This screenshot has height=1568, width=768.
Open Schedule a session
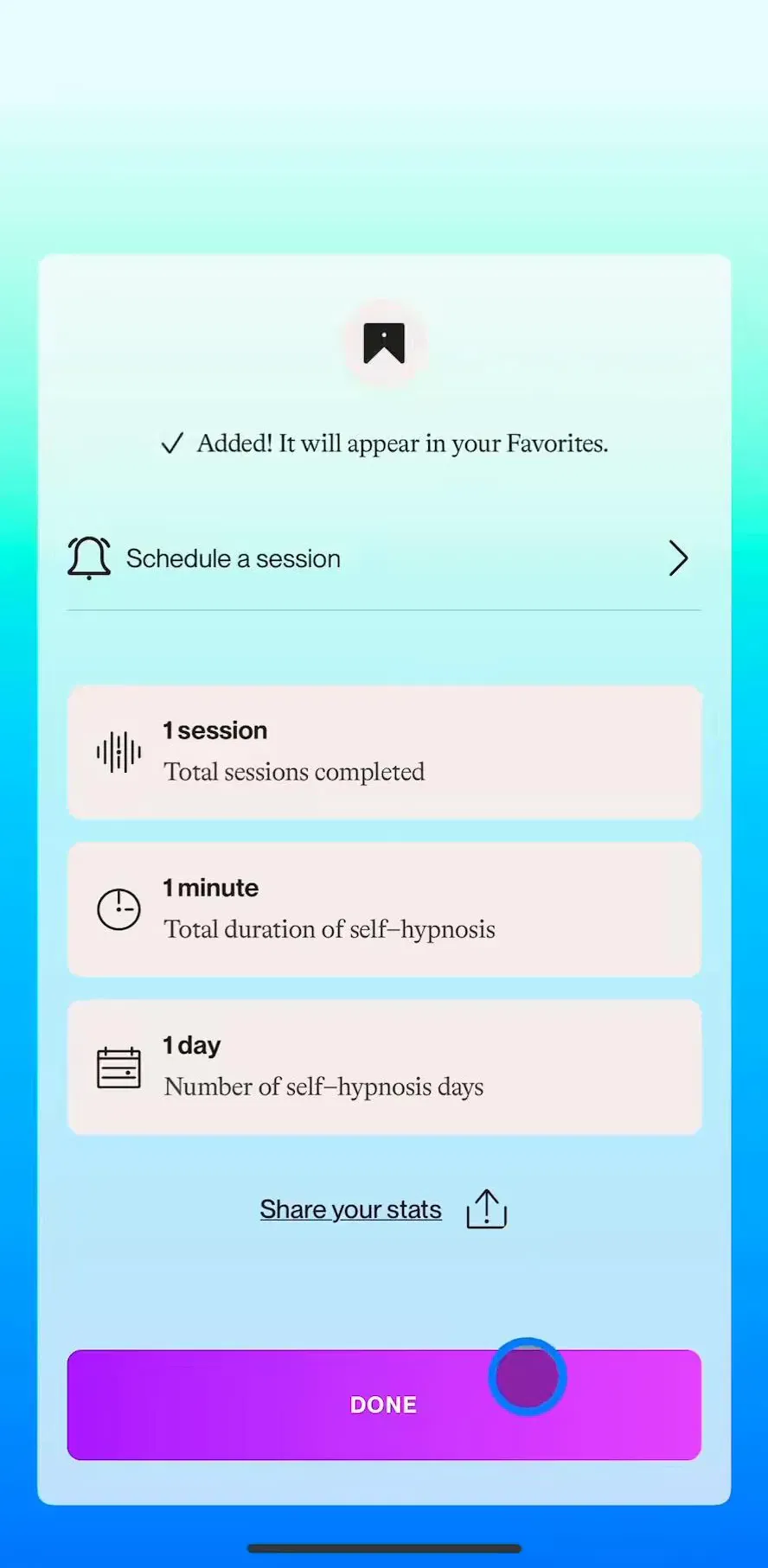click(x=384, y=558)
